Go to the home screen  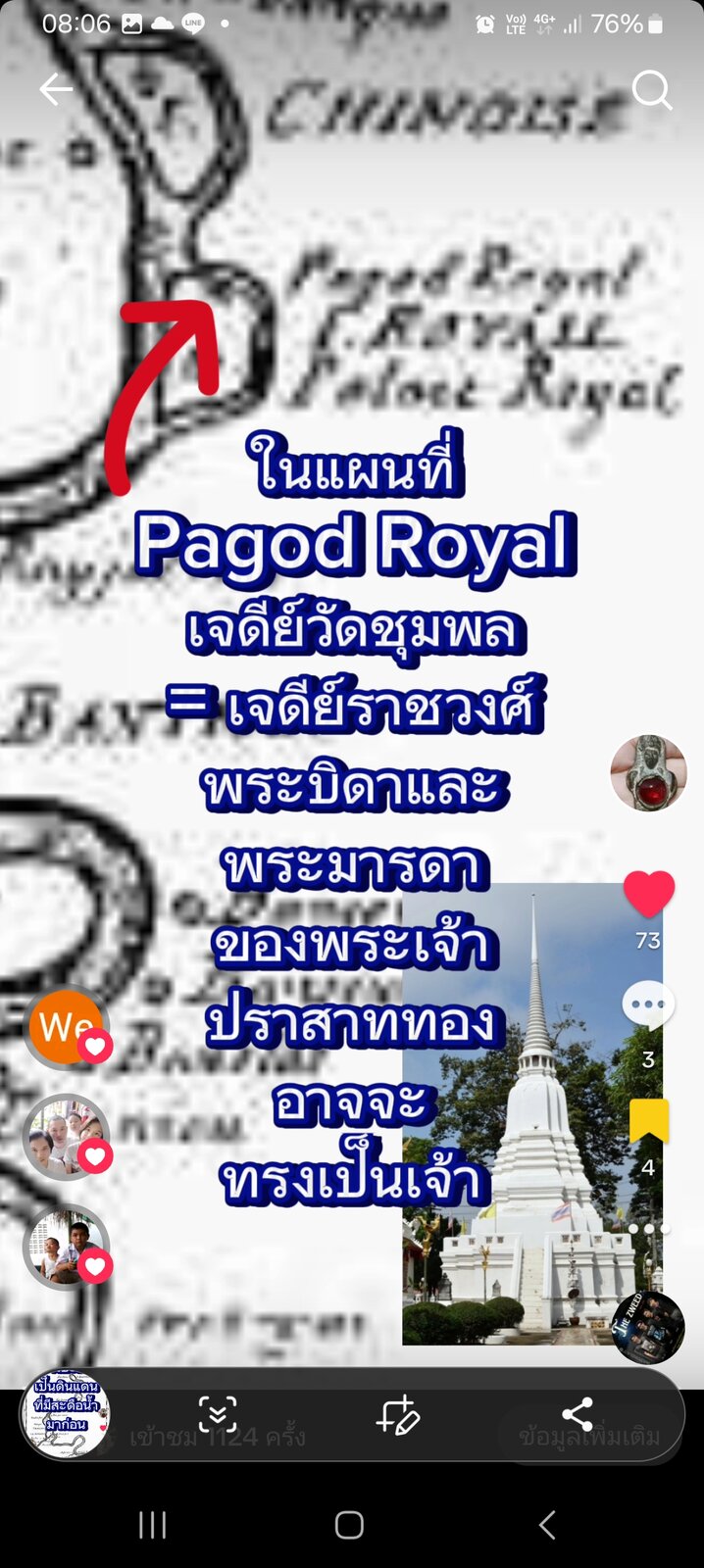point(349,1525)
